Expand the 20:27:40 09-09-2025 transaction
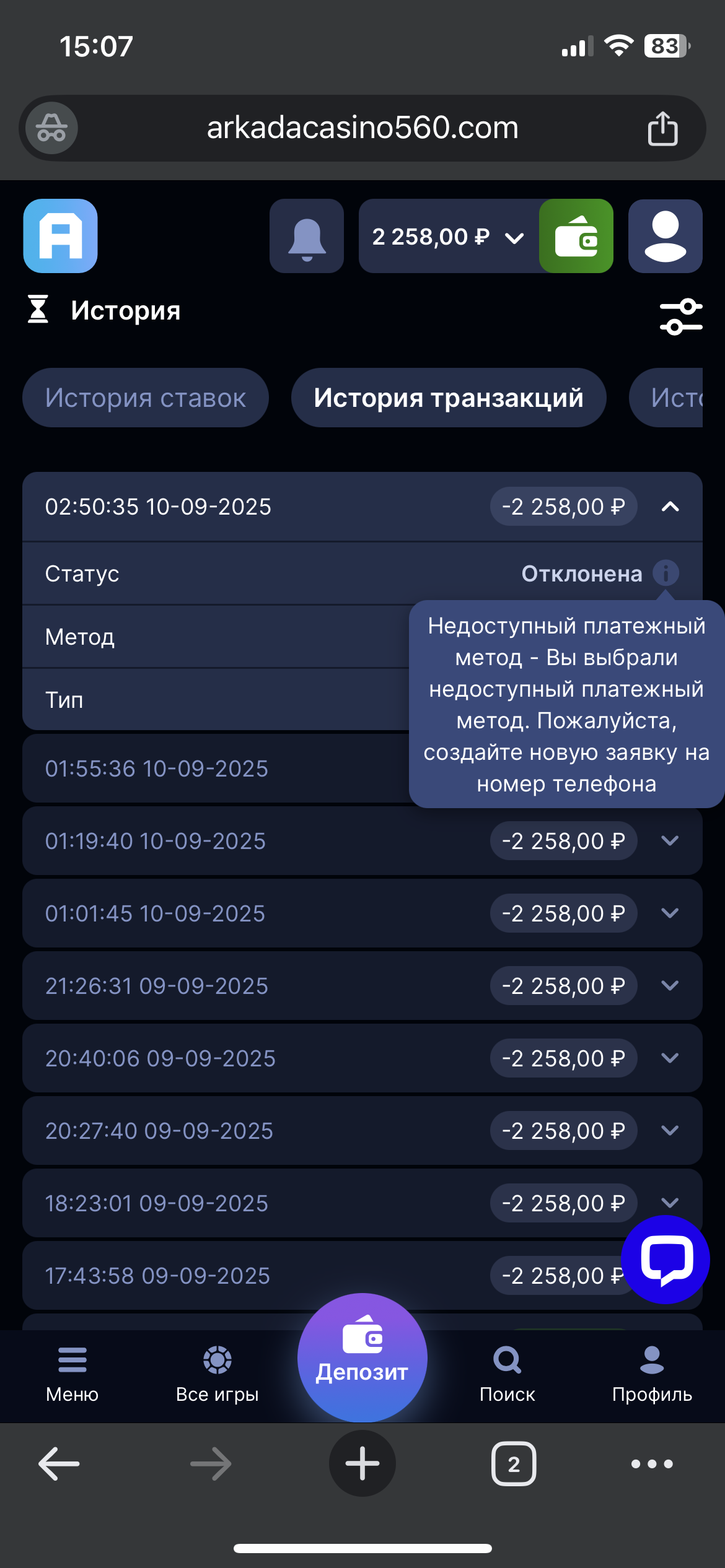 click(x=670, y=1131)
